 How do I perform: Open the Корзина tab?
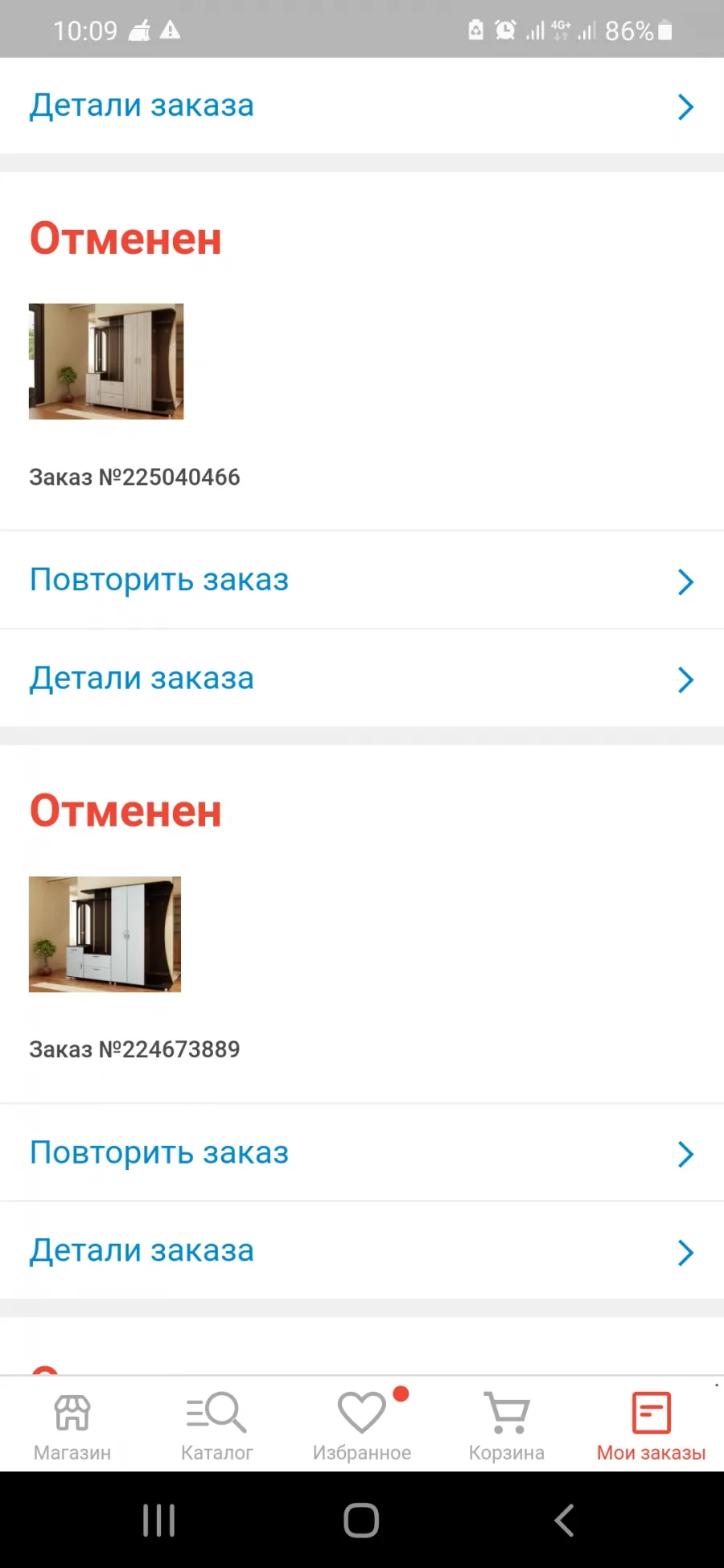point(507,1425)
